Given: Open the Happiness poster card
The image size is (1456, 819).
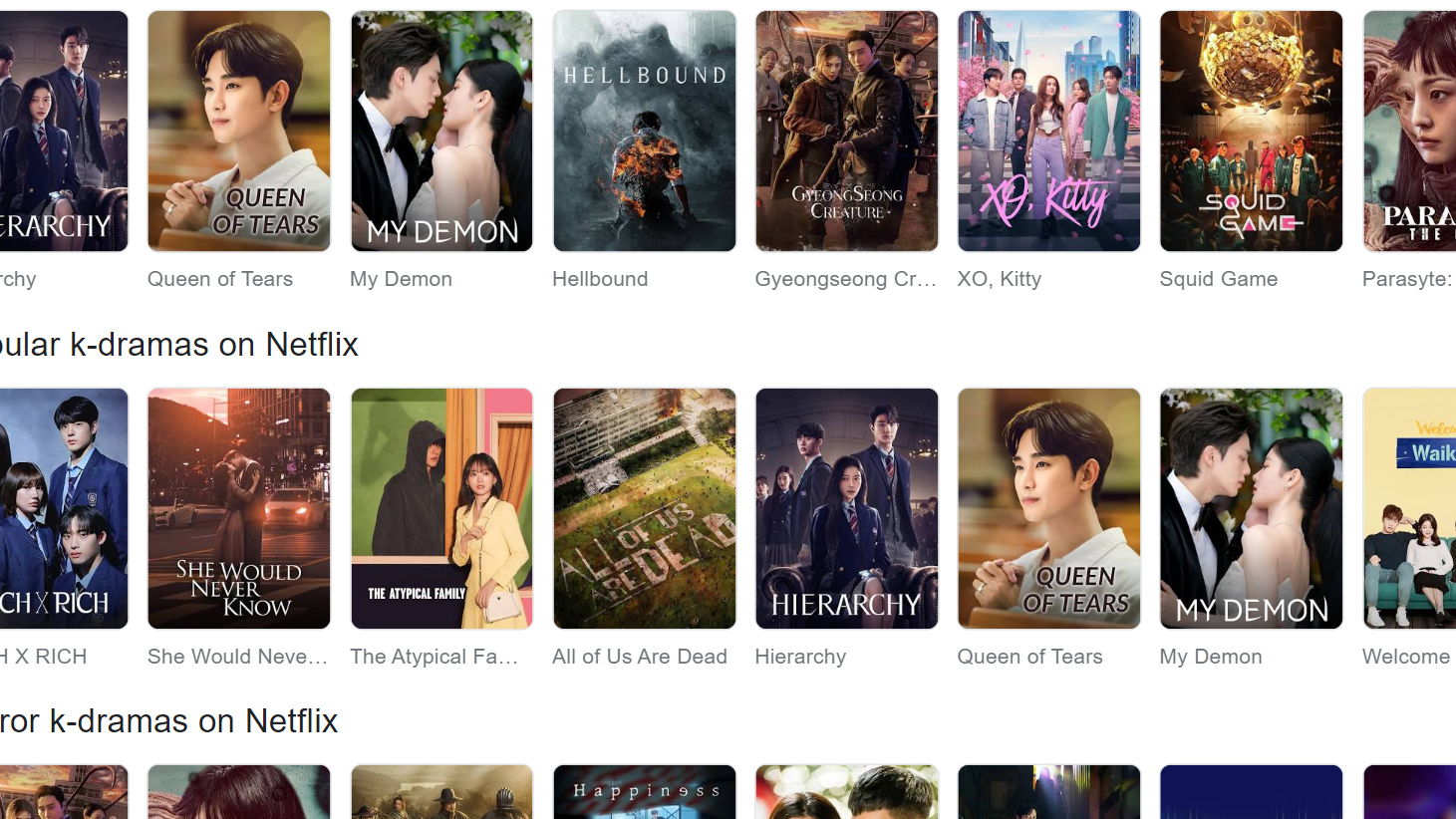Looking at the screenshot, I should tap(644, 793).
